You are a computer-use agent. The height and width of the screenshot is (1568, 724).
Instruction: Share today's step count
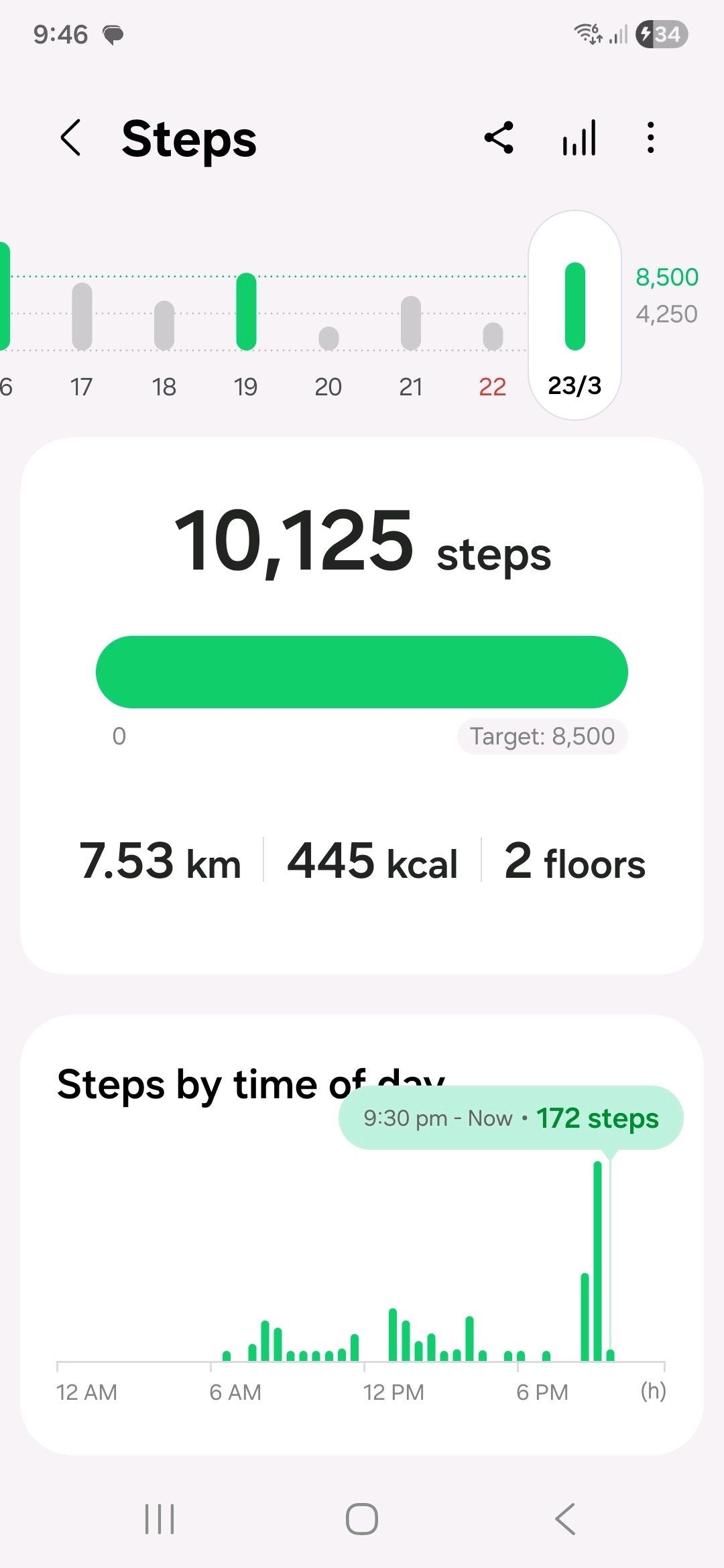(499, 138)
